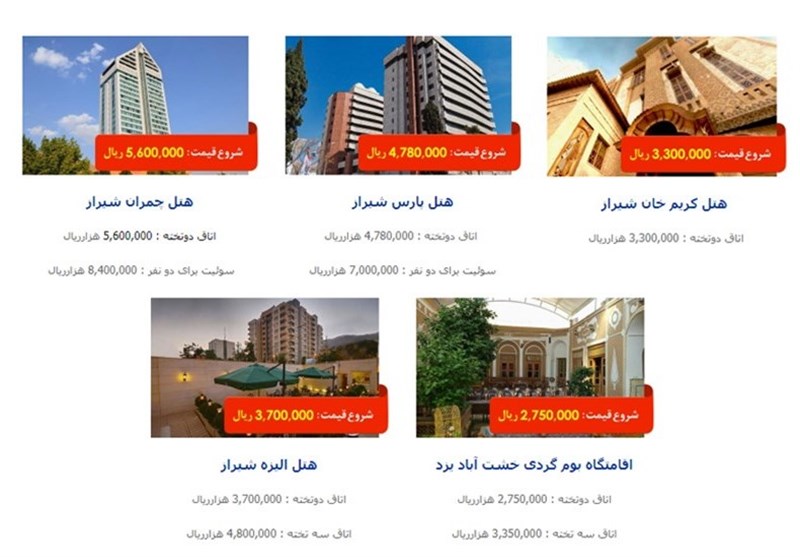
Task: Open the هتل کریم خان شیراز hotel card
Action: pyautogui.click(x=663, y=204)
